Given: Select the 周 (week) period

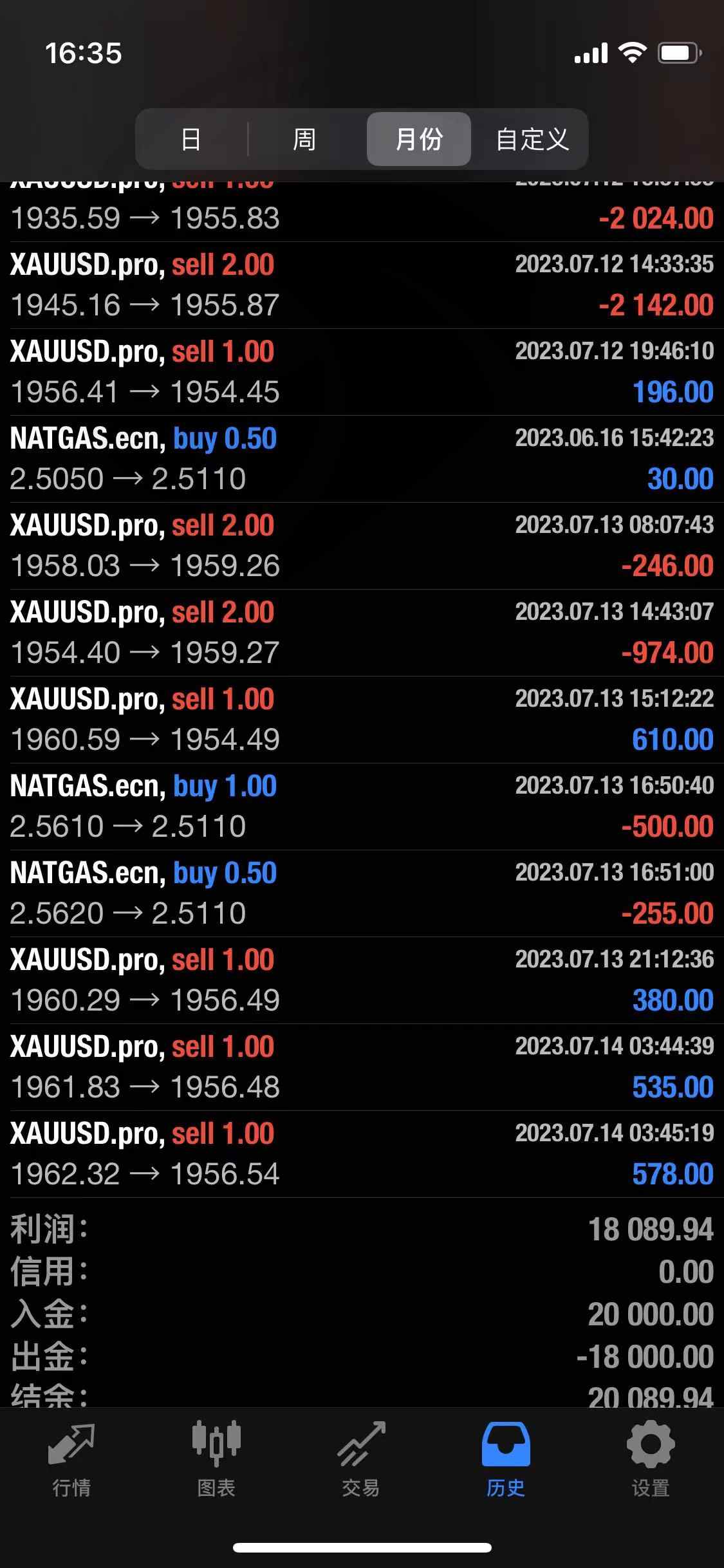Looking at the screenshot, I should pos(304,139).
